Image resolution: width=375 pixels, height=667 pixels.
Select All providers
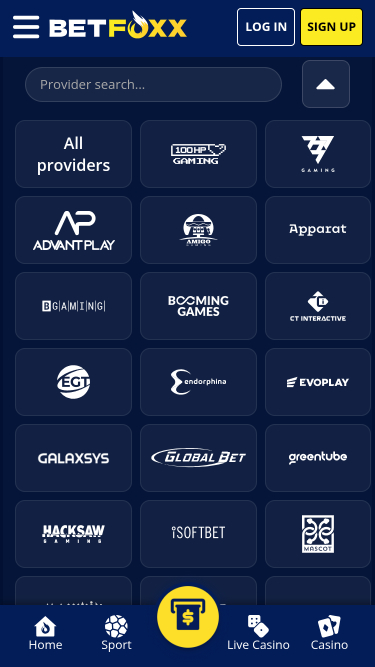74,154
